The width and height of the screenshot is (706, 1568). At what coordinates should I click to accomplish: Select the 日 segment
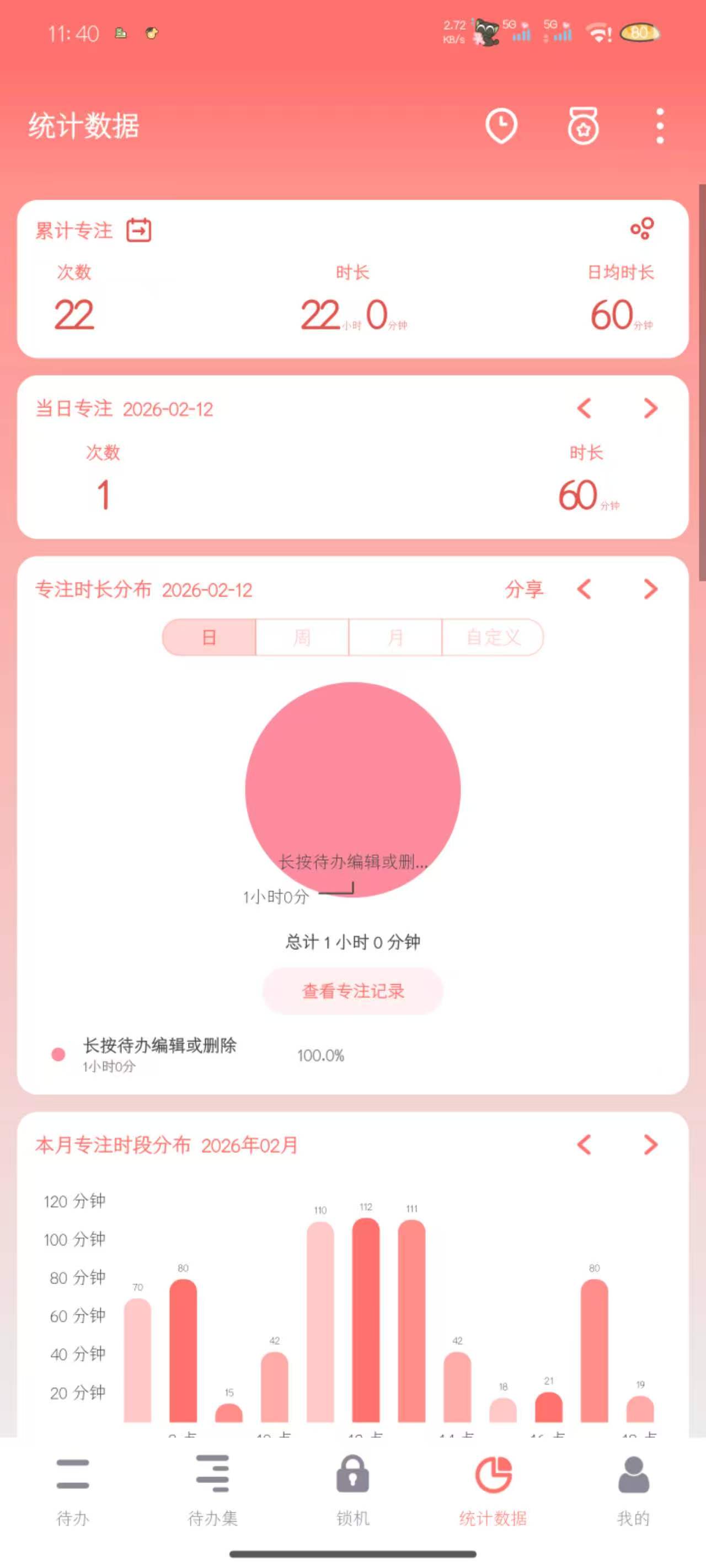209,637
